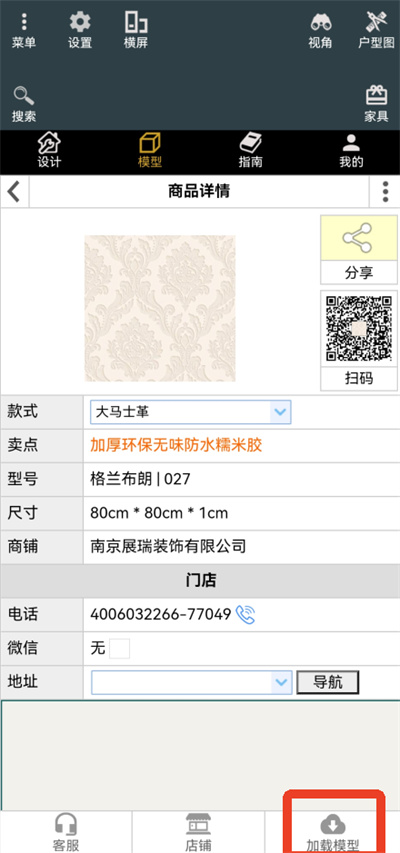Open 设置 settings
Viewport: 400px width, 853px height.
80,30
